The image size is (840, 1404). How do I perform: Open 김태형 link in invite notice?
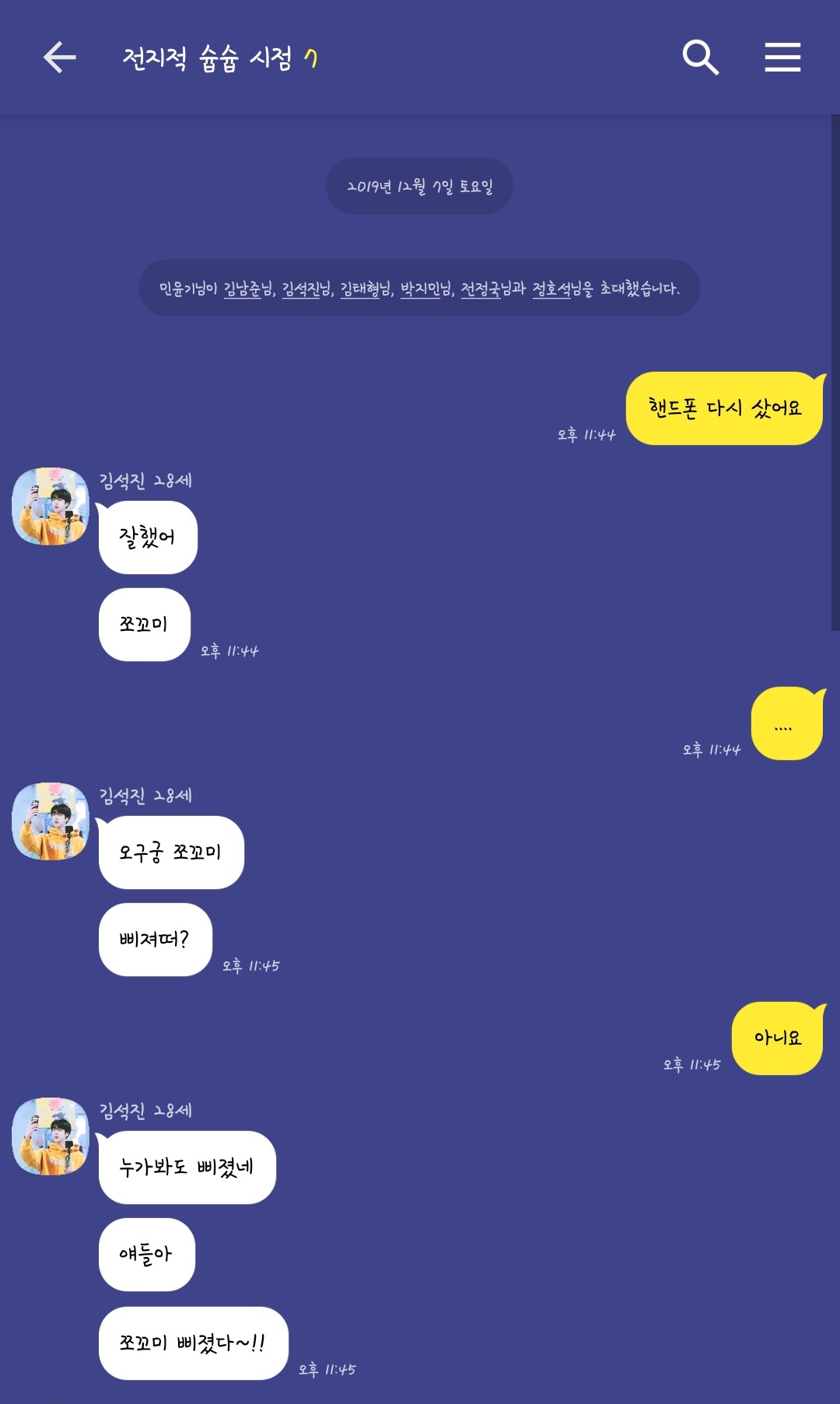pos(366,289)
